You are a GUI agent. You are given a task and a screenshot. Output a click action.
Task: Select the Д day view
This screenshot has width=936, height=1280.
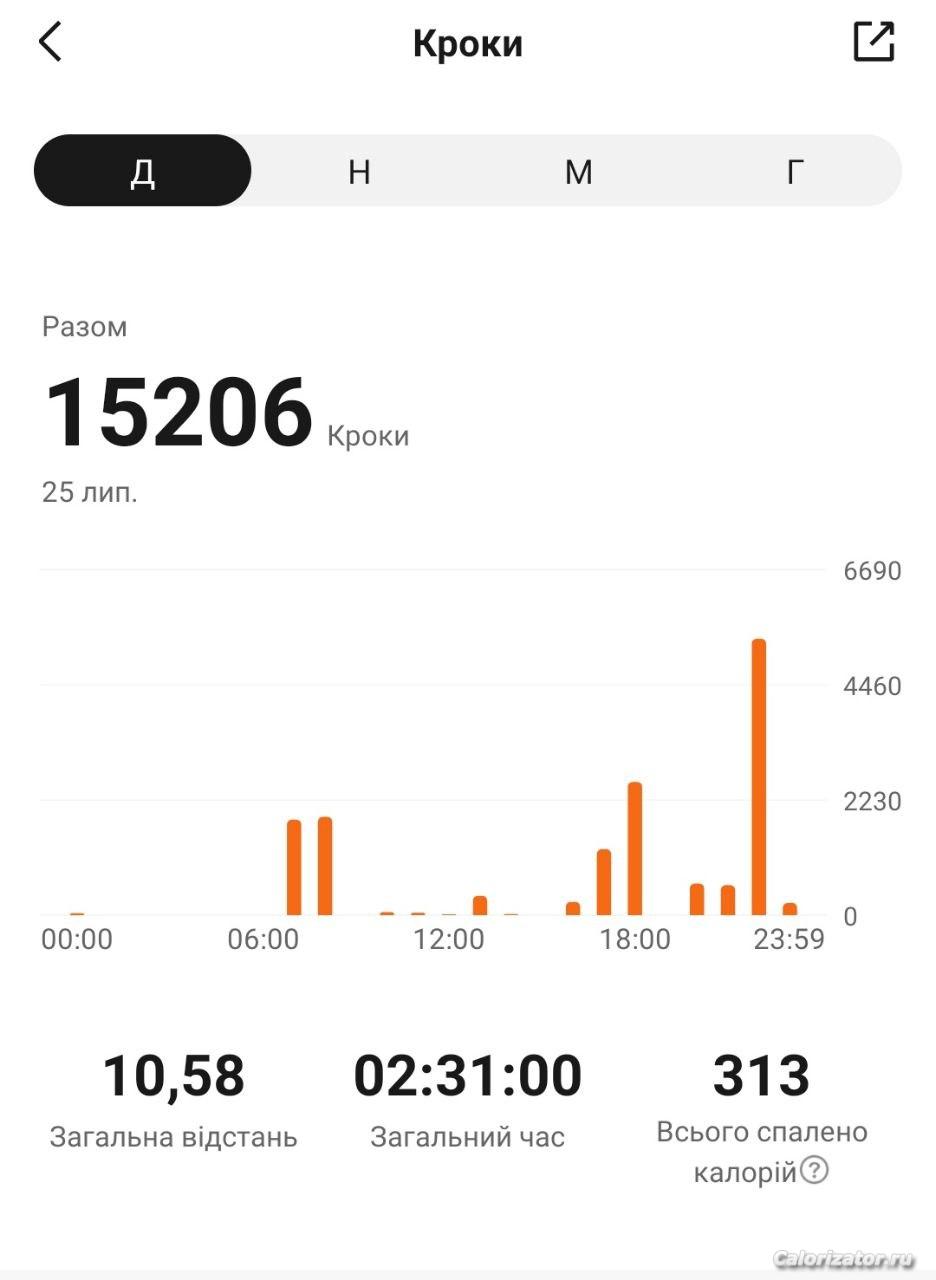tap(143, 171)
